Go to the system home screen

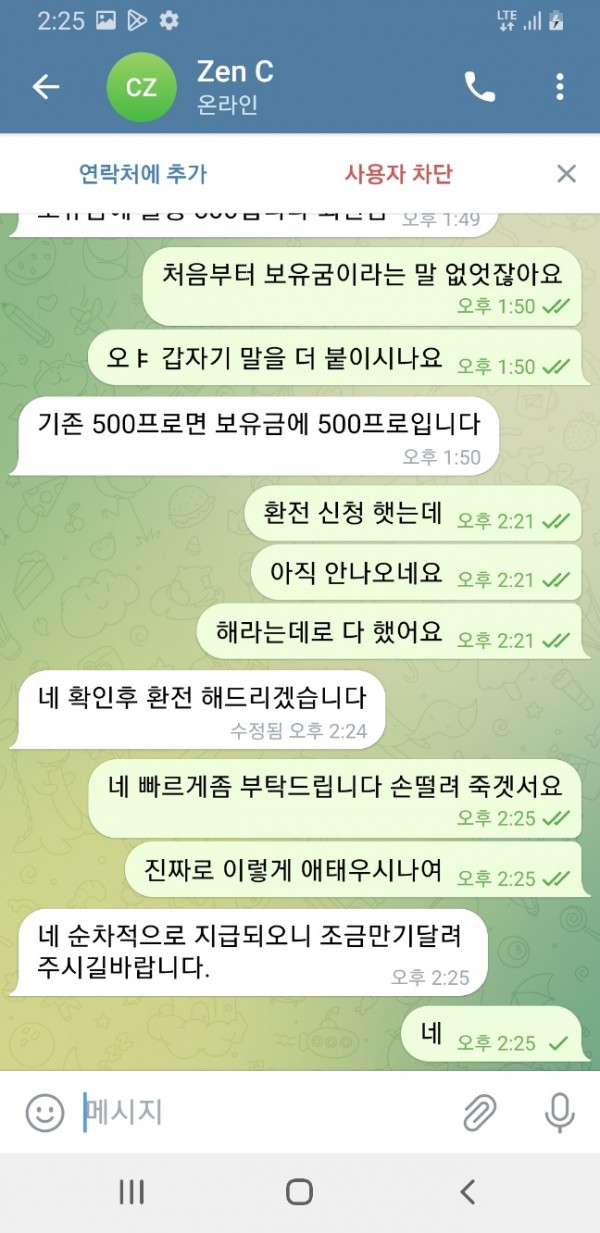(x=299, y=1192)
